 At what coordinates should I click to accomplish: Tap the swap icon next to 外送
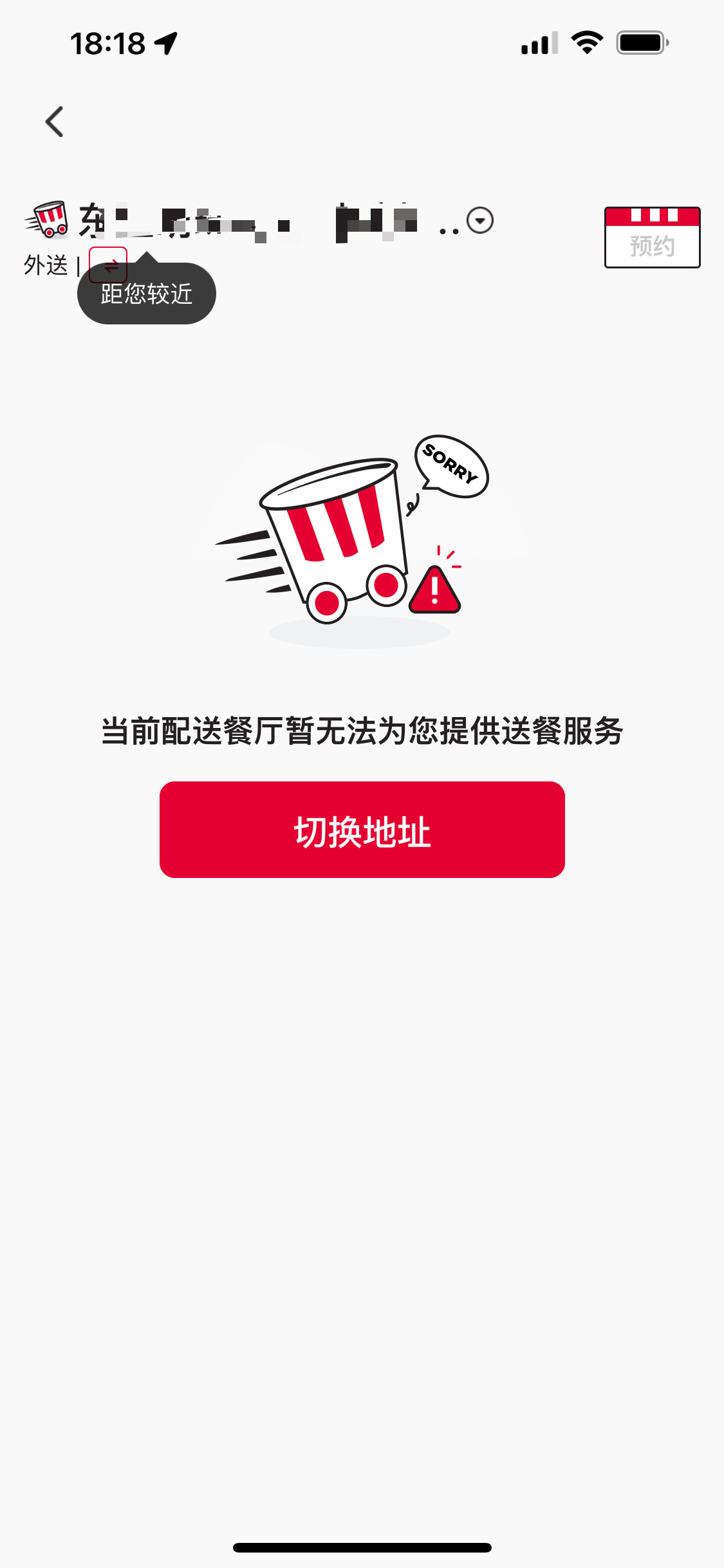[x=108, y=265]
